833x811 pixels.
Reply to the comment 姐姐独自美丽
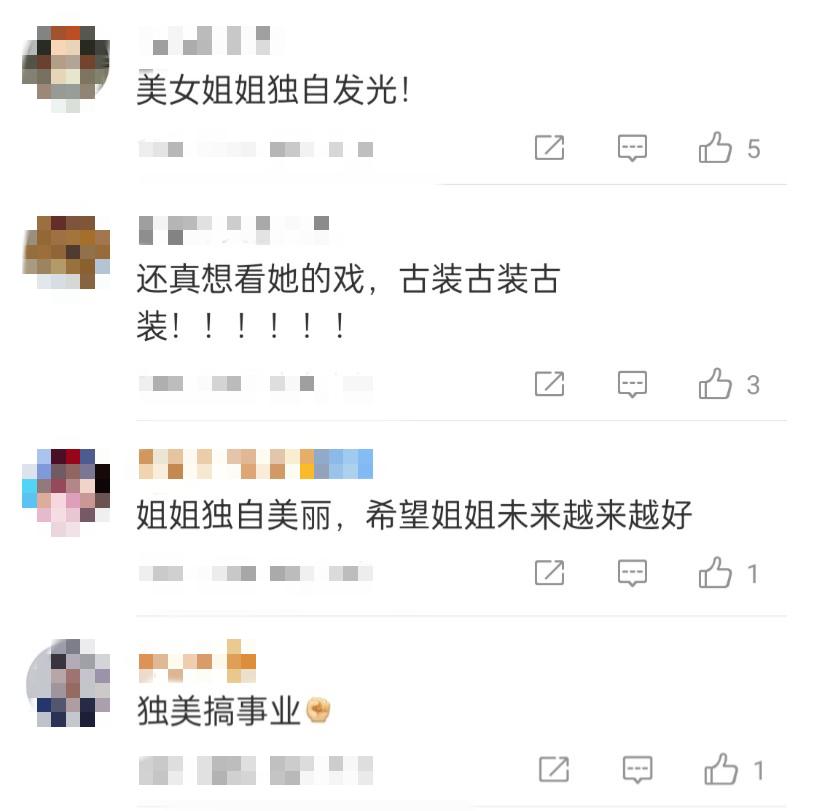(x=632, y=573)
